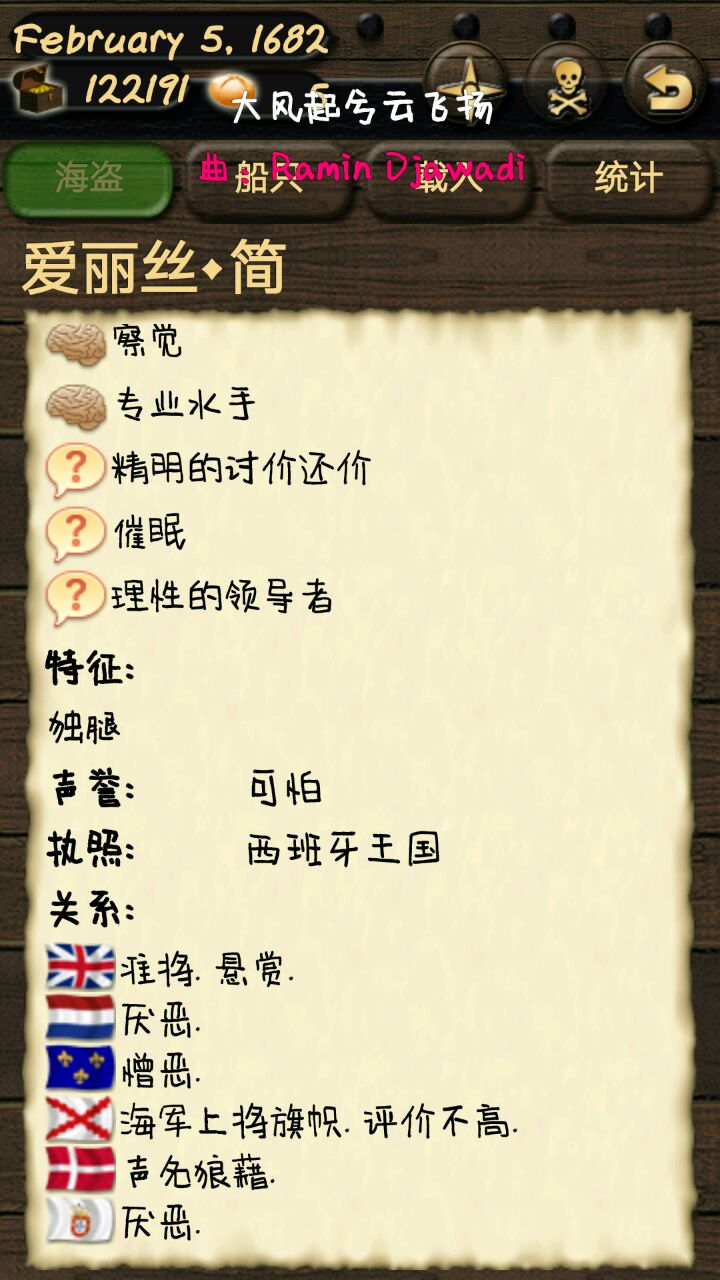
Task: Switch to the 海盗 tab
Action: [x=89, y=179]
